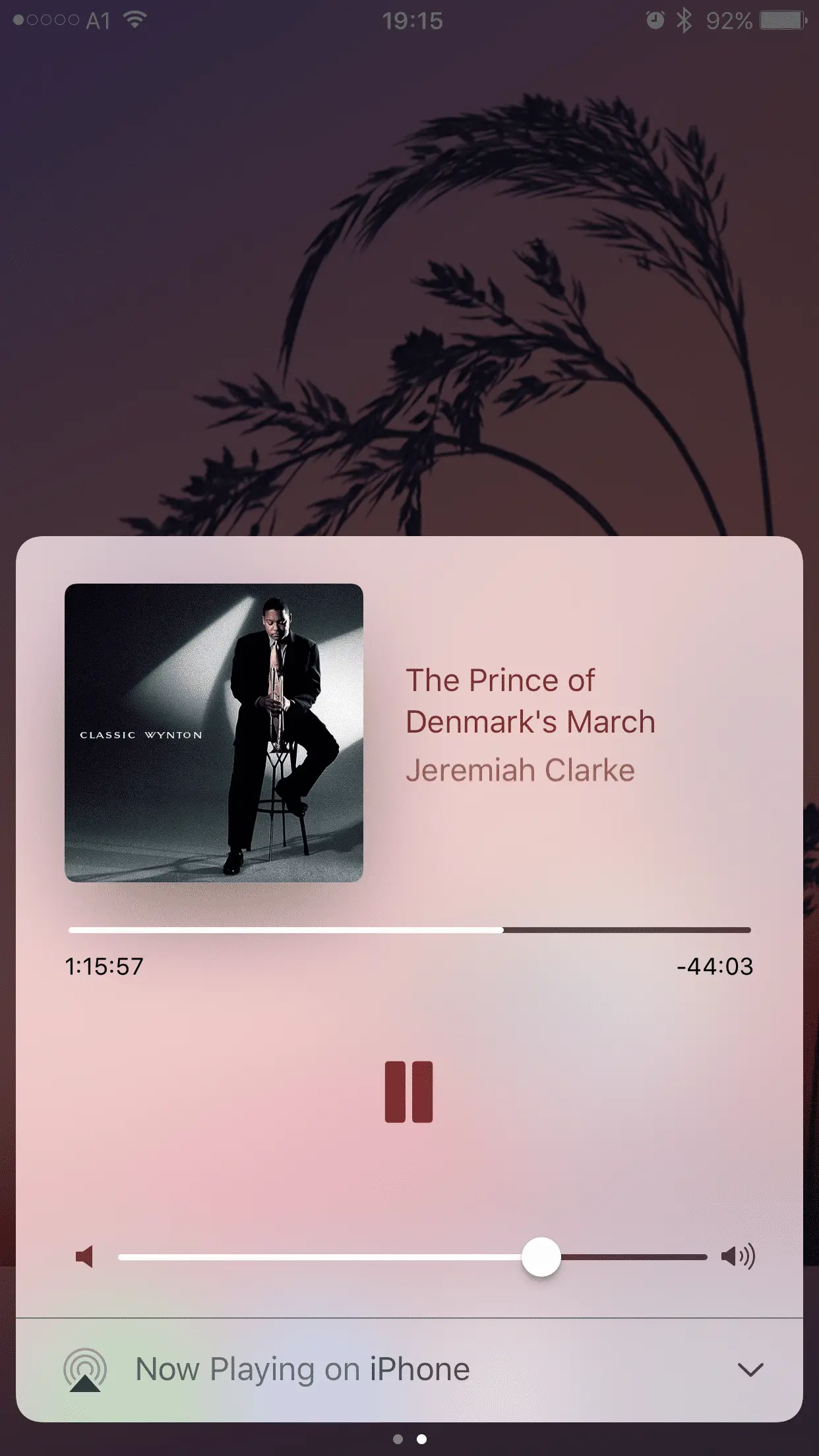Expand the Now Playing on iPhone chevron

[750, 1370]
